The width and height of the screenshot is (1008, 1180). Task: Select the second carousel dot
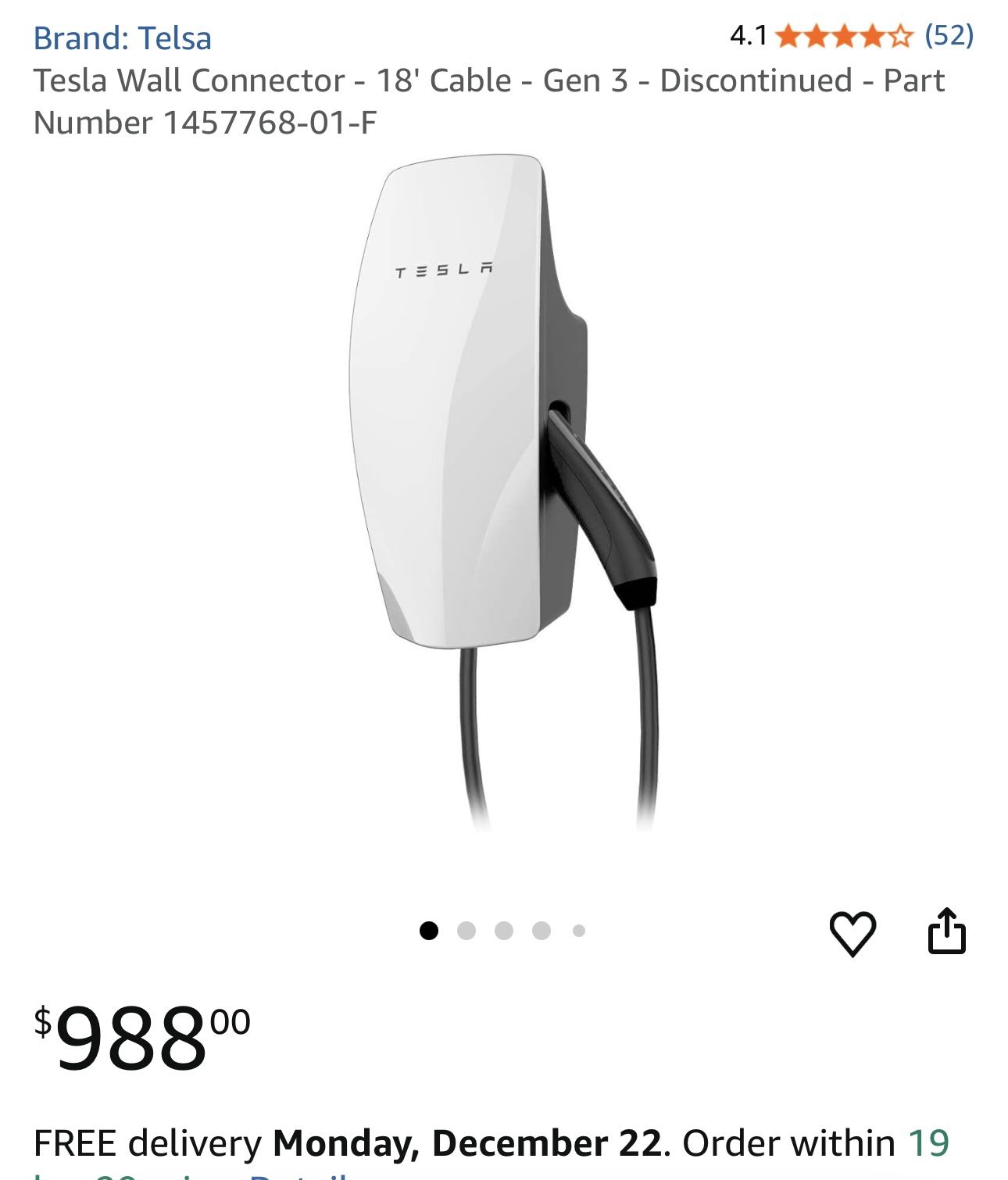[x=468, y=930]
